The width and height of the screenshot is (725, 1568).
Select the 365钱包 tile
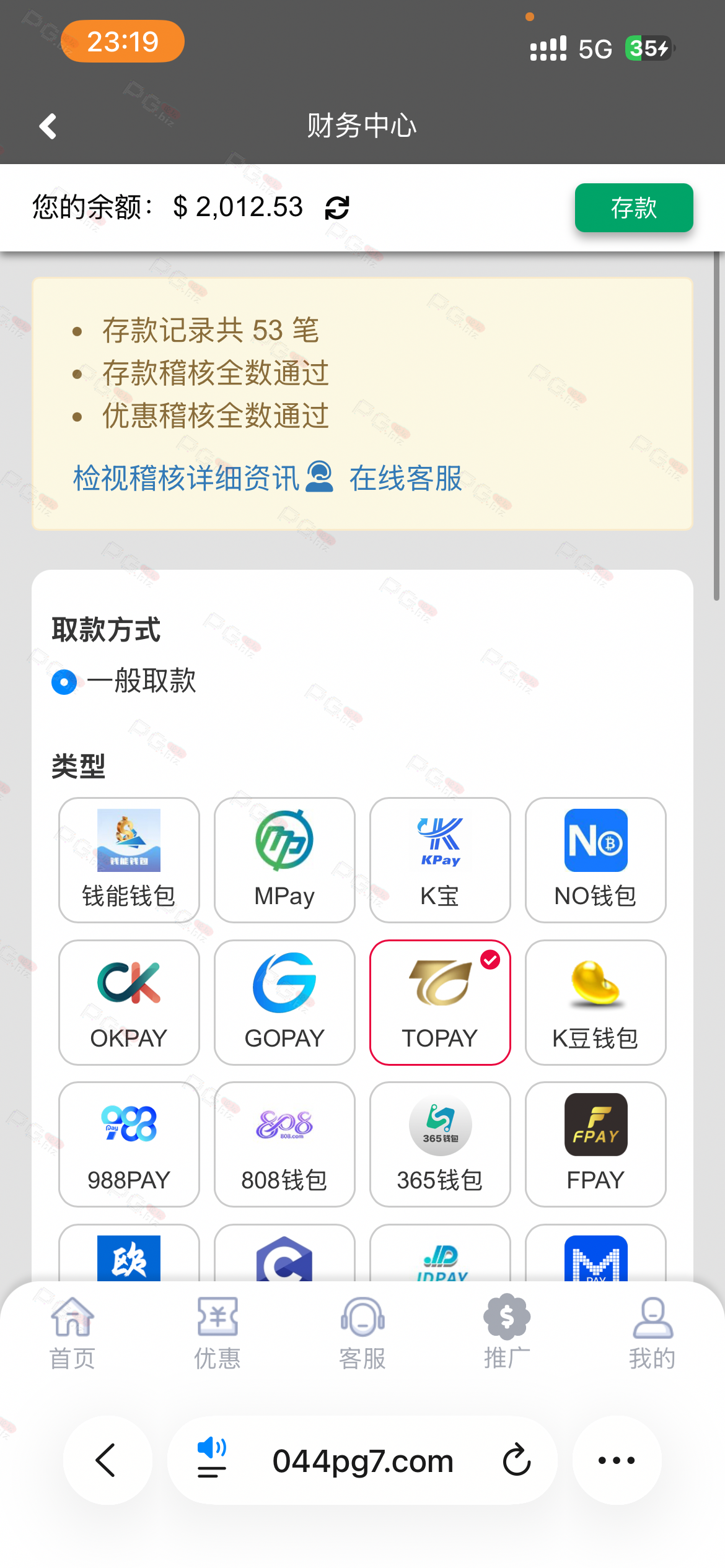pyautogui.click(x=440, y=1144)
